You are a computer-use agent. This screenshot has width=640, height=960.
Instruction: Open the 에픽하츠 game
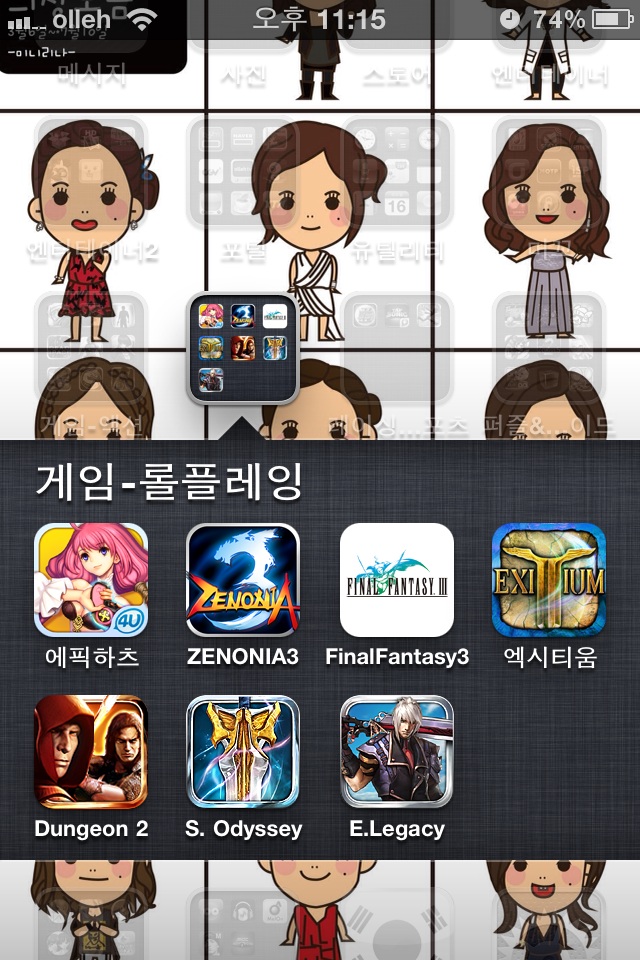91,580
